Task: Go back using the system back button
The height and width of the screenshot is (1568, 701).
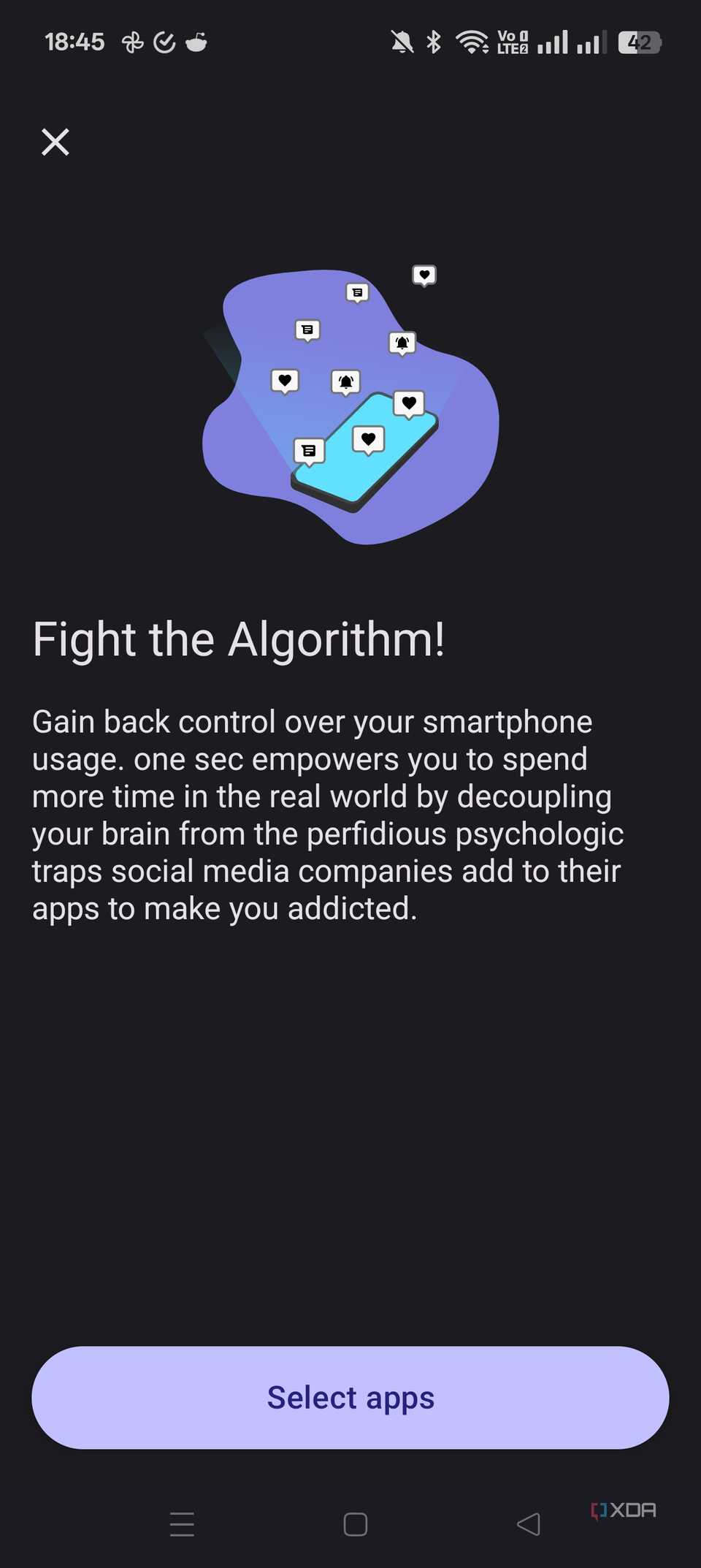Action: 528,1524
